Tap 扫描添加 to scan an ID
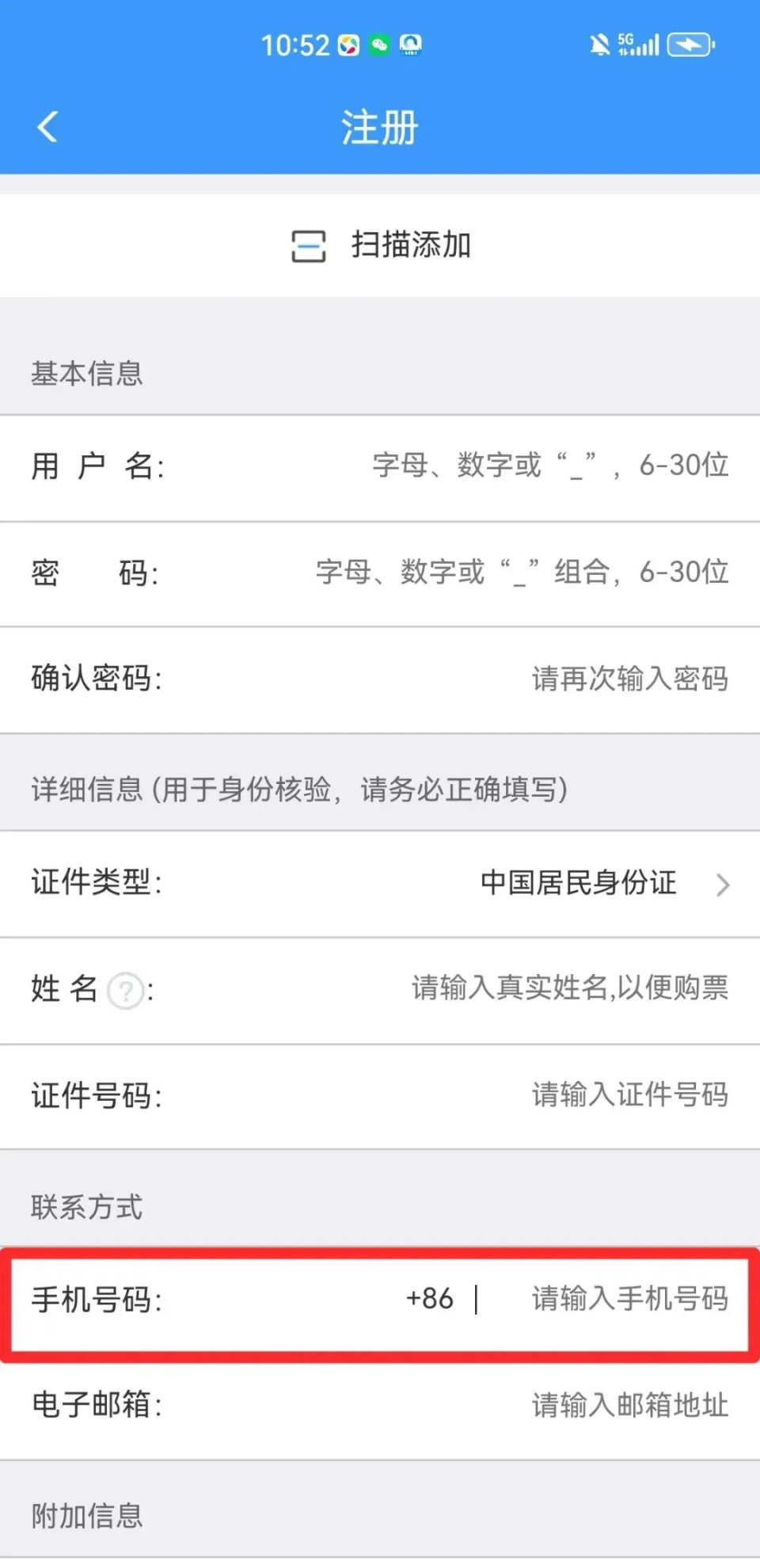 coord(410,245)
